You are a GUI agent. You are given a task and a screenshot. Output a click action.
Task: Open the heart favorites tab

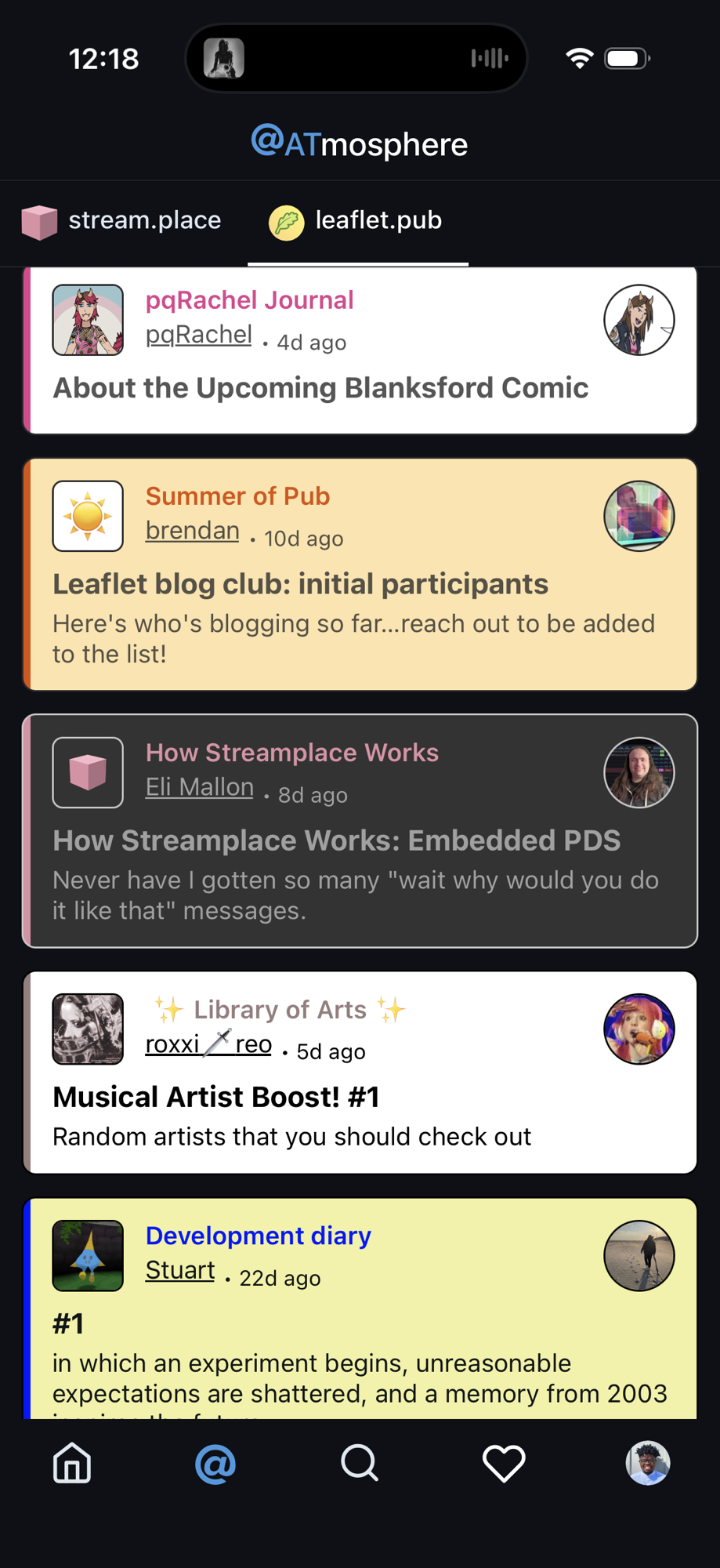503,1463
